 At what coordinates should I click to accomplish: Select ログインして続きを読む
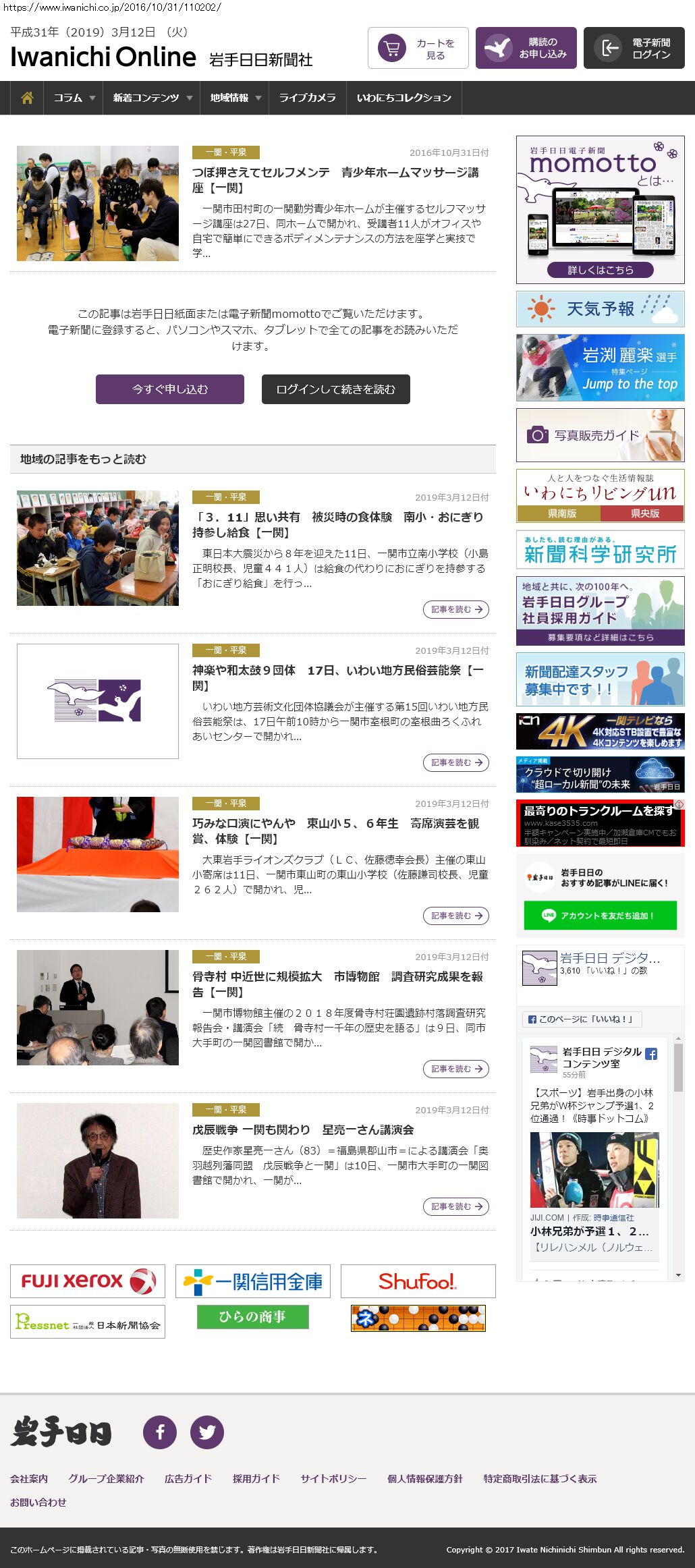pos(335,389)
